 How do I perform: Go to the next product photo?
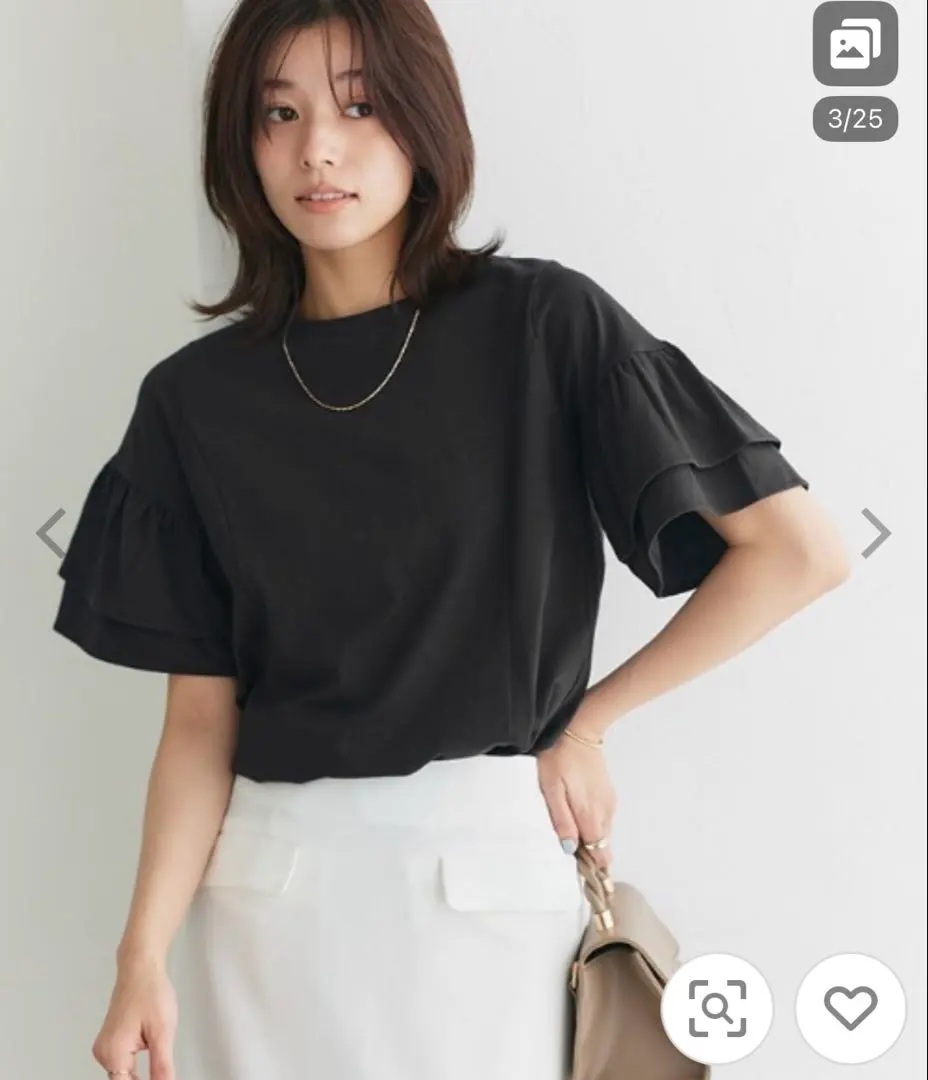[x=875, y=533]
